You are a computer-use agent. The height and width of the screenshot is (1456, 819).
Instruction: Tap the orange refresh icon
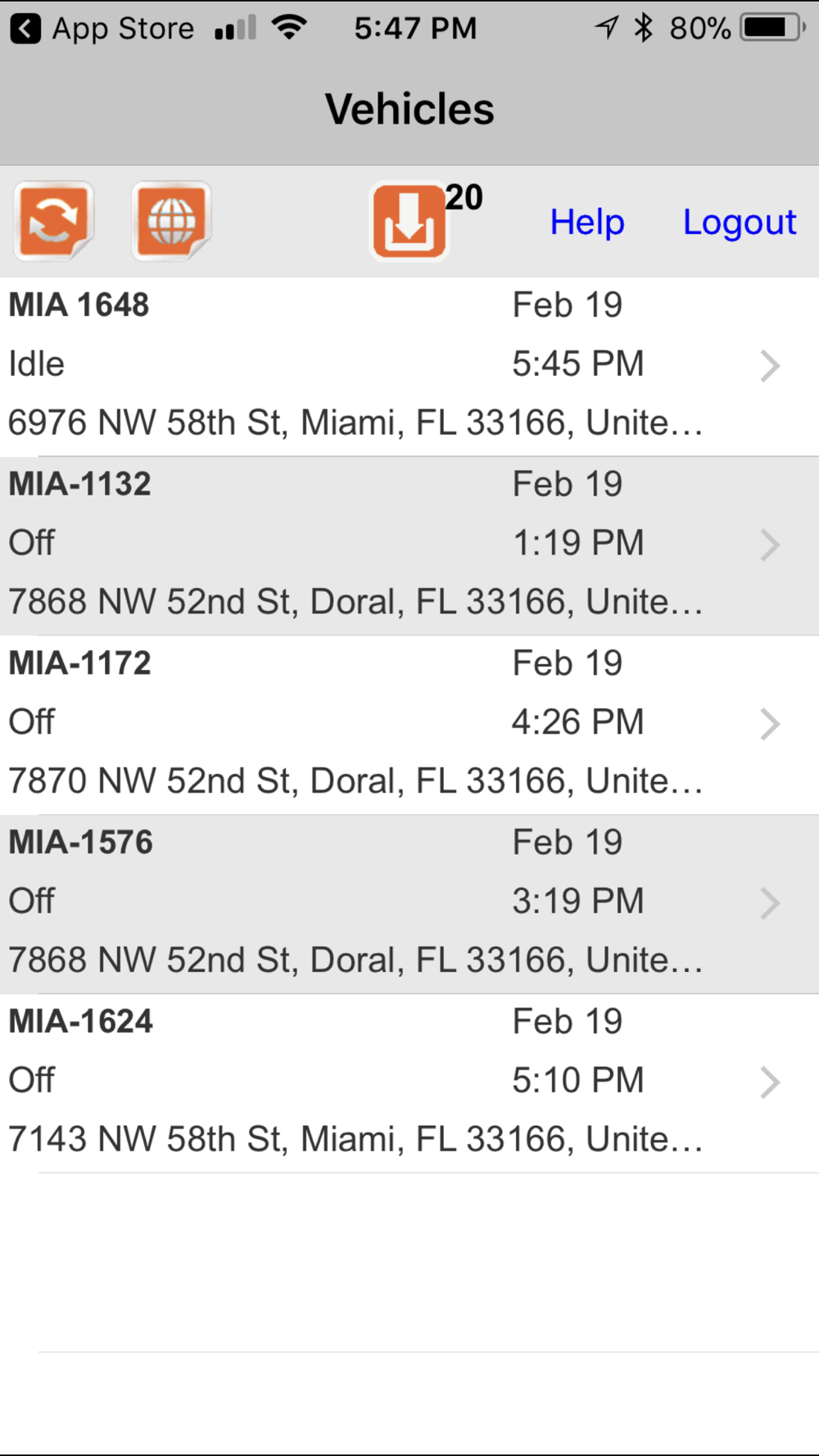[x=54, y=221]
